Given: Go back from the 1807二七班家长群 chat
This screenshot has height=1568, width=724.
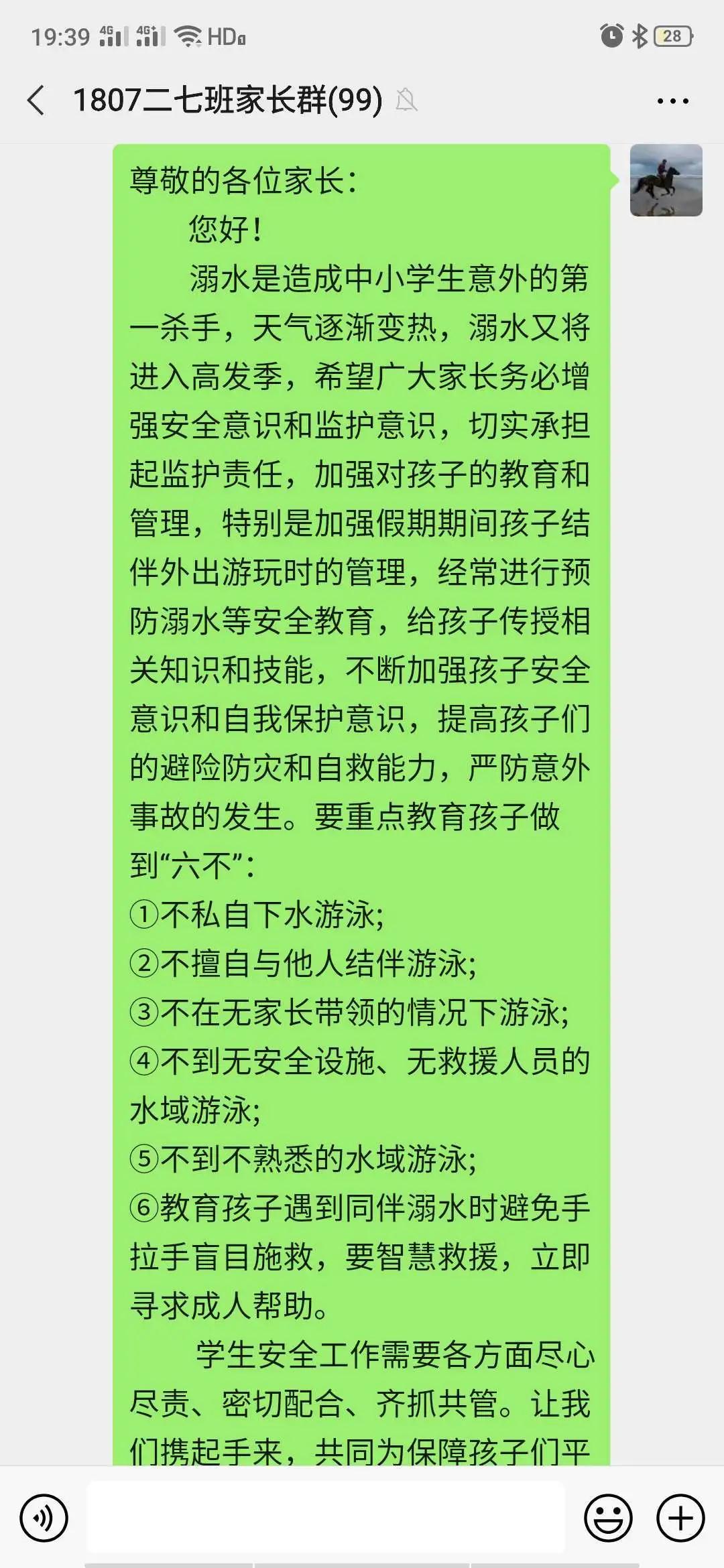Looking at the screenshot, I should [36, 101].
